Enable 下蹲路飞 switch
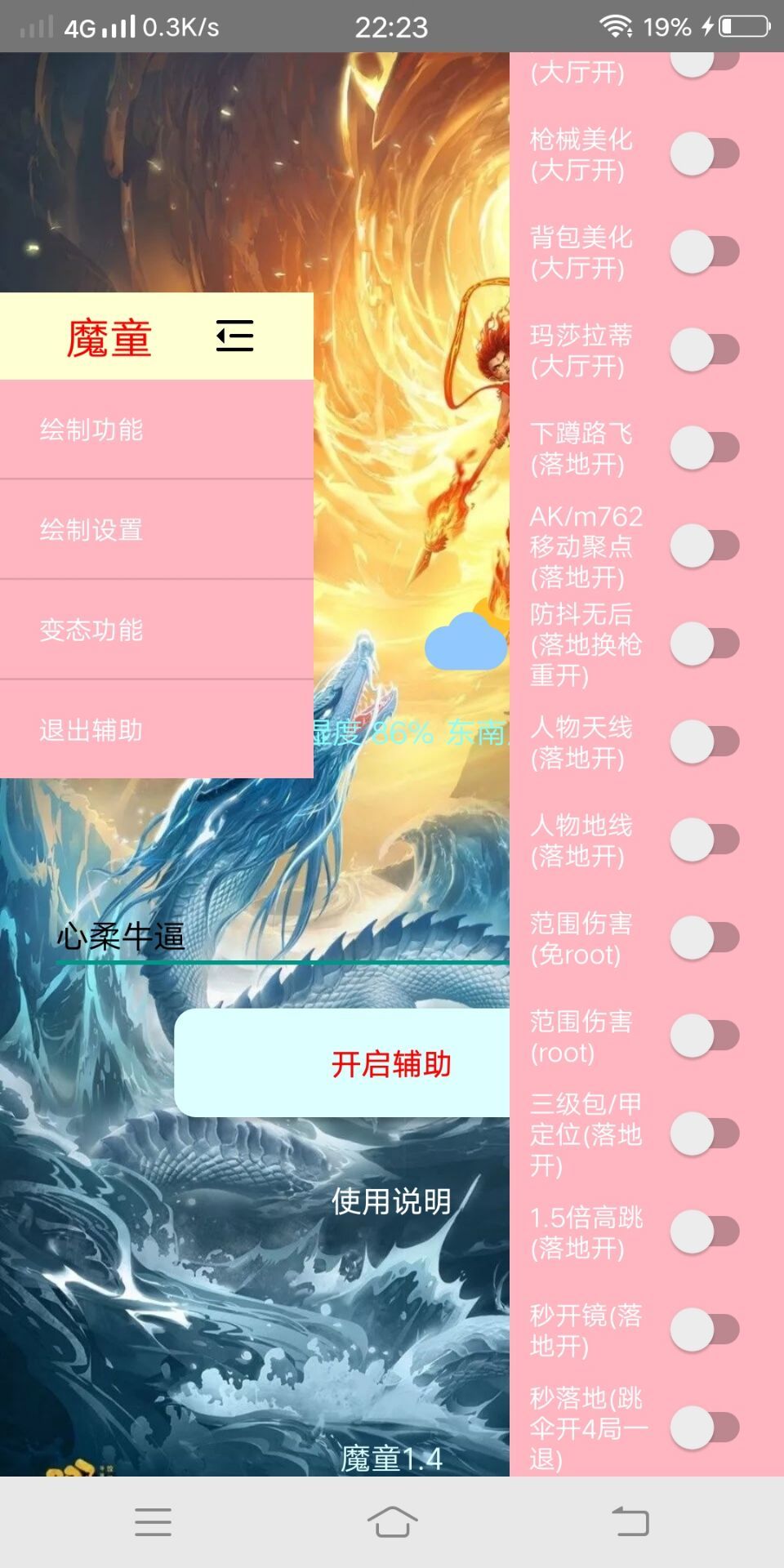This screenshot has height=1568, width=784. tap(705, 448)
